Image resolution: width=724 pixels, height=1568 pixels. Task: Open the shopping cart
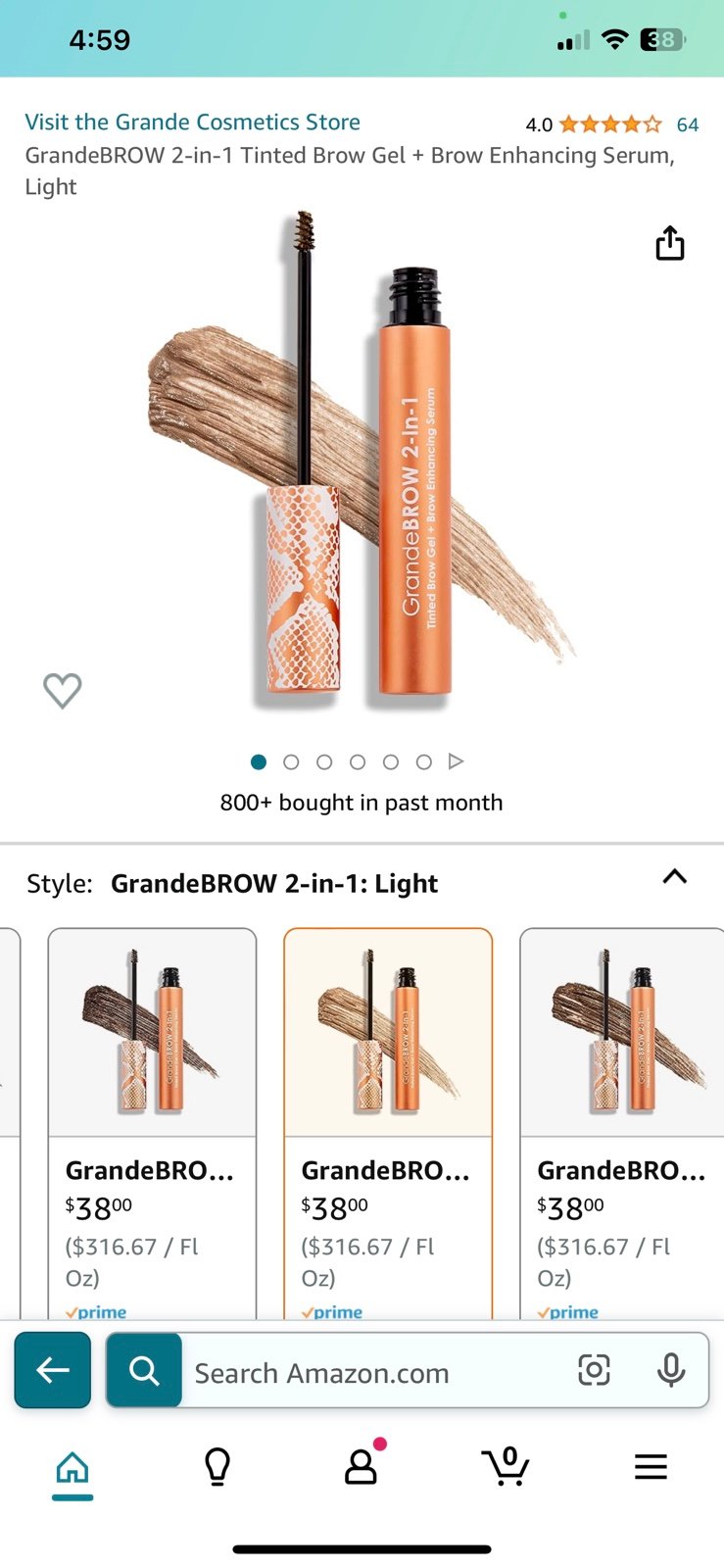(507, 1466)
